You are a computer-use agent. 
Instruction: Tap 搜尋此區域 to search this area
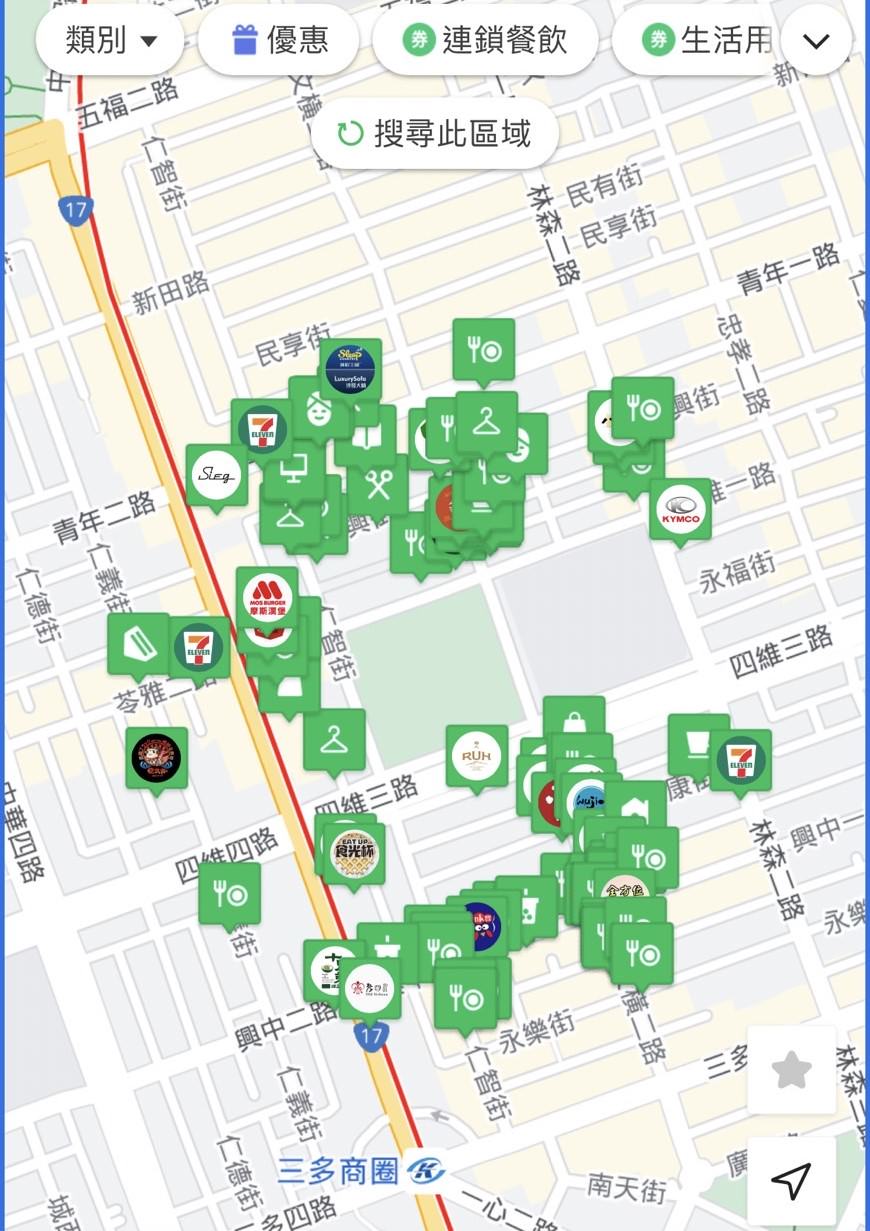click(x=434, y=133)
